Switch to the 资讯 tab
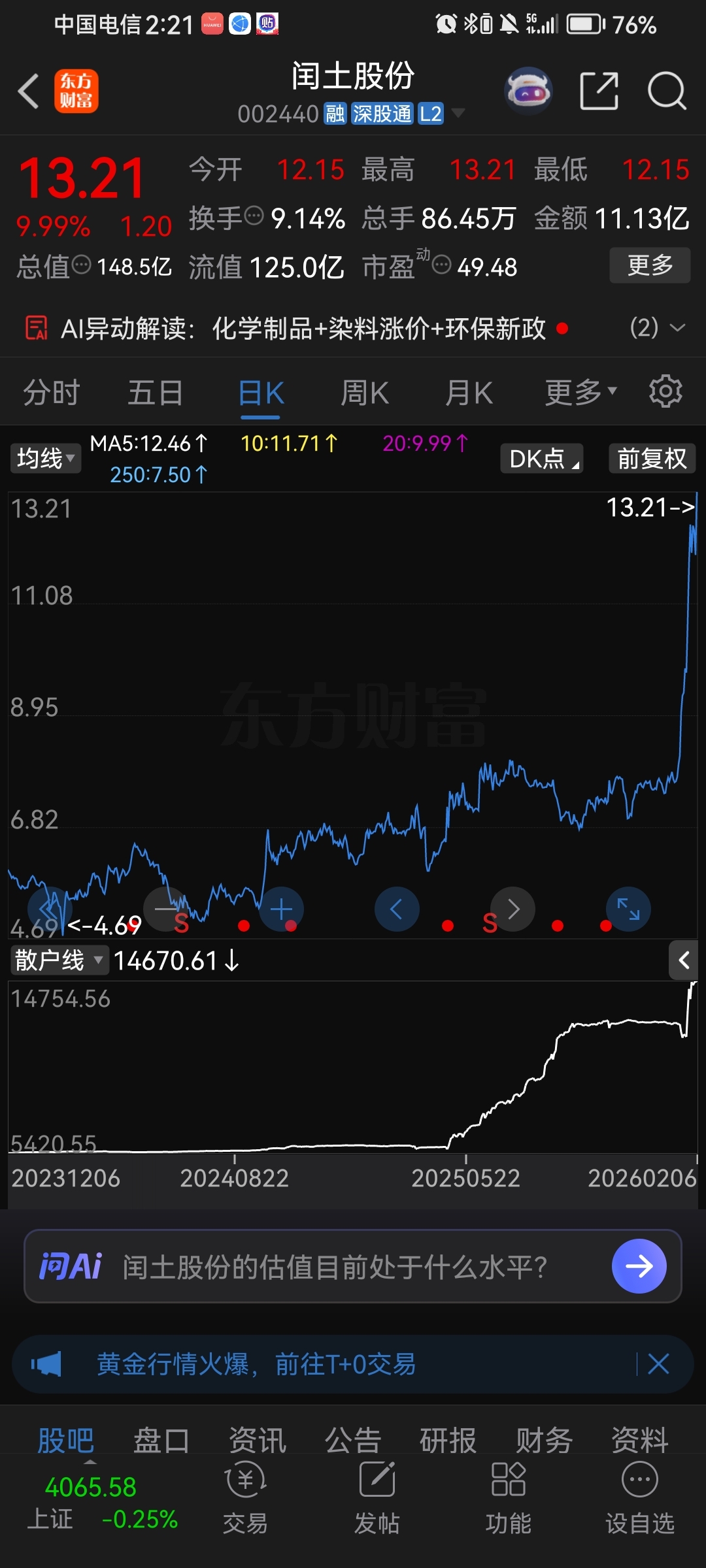The image size is (706, 1568). pyautogui.click(x=257, y=1440)
